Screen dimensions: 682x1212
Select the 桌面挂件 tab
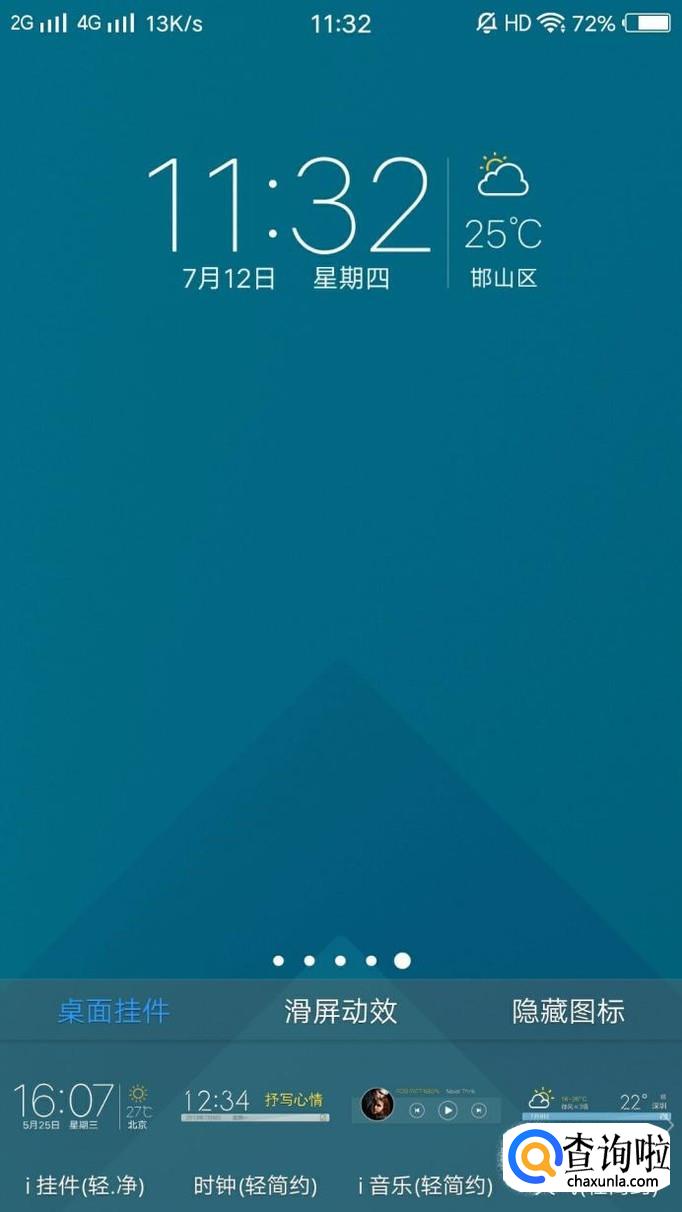pyautogui.click(x=114, y=1011)
